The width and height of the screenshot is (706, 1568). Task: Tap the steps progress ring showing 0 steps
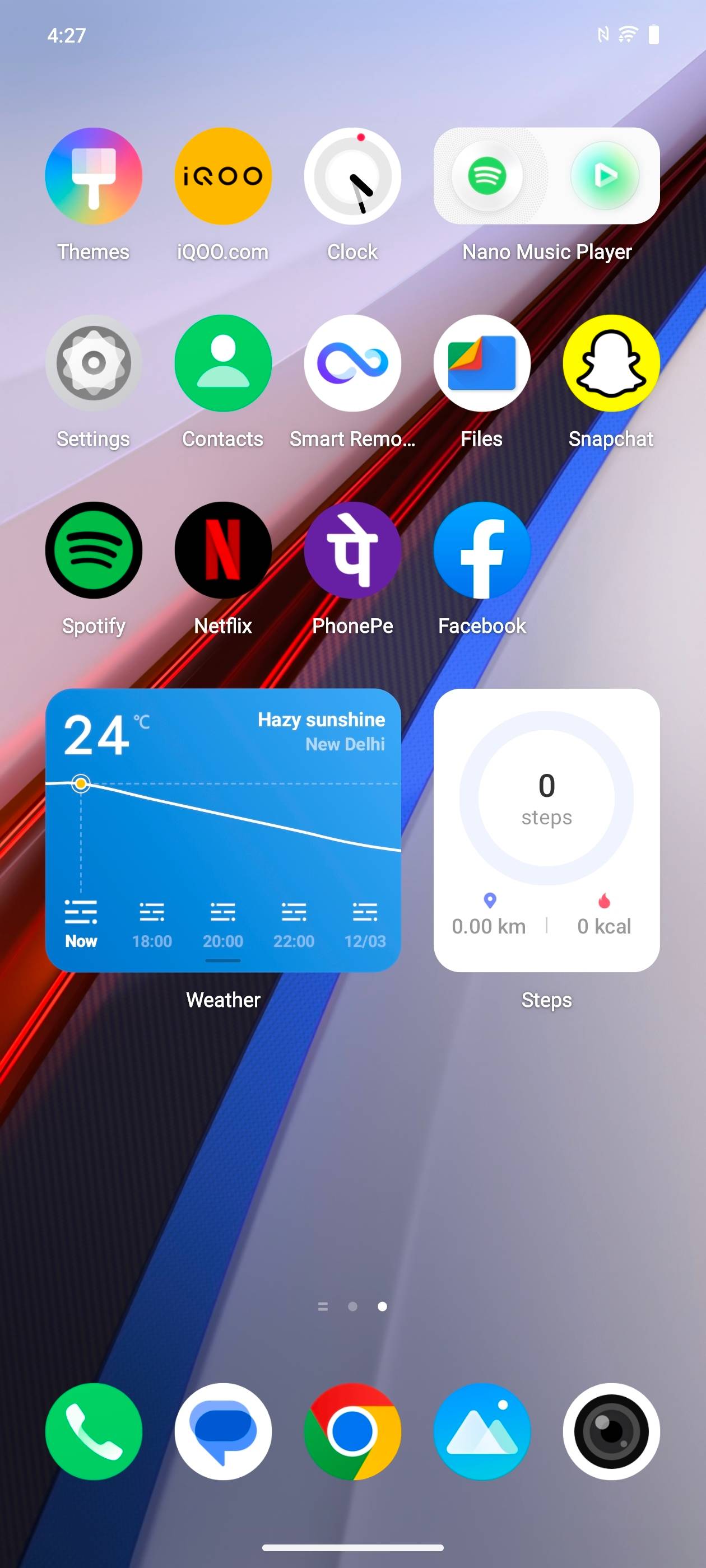pos(546,797)
